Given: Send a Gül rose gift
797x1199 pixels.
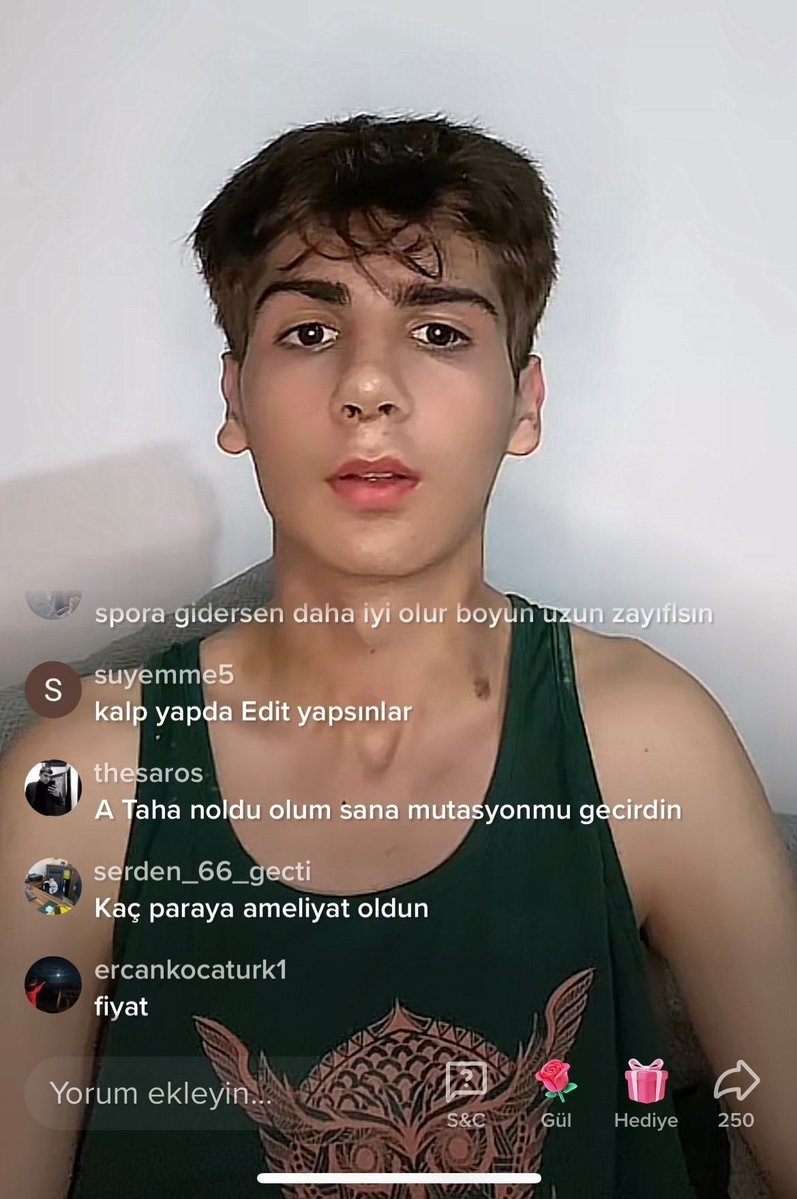Looking at the screenshot, I should click(x=555, y=1091).
